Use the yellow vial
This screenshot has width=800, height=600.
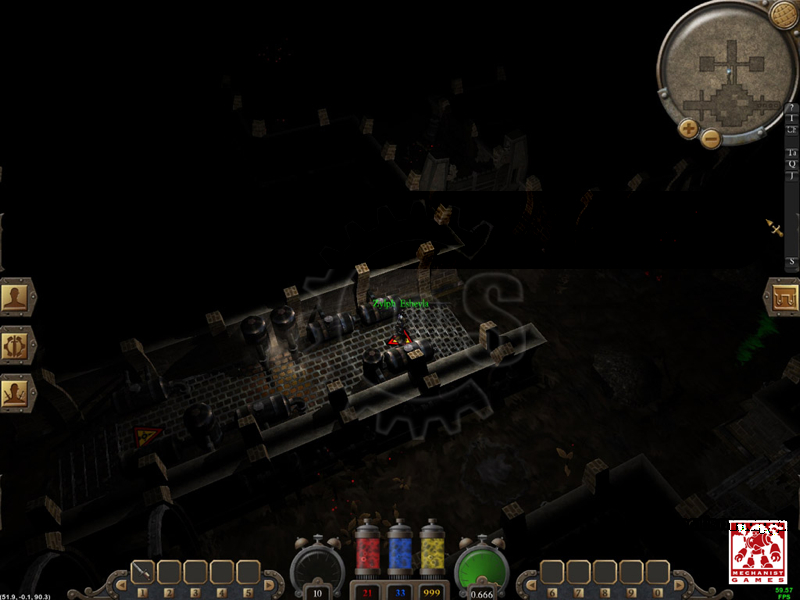pos(432,552)
